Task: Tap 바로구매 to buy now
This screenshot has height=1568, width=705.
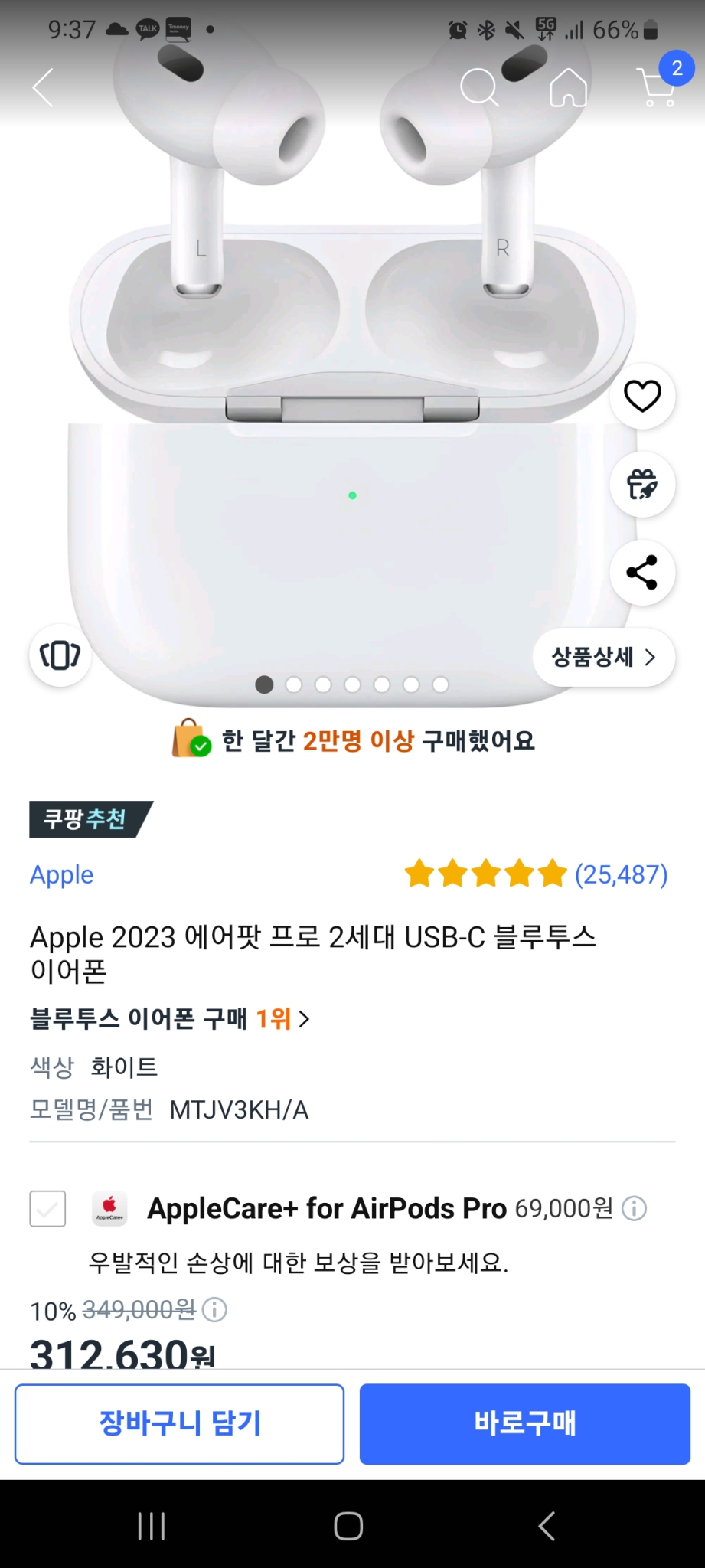Action: coord(525,1424)
